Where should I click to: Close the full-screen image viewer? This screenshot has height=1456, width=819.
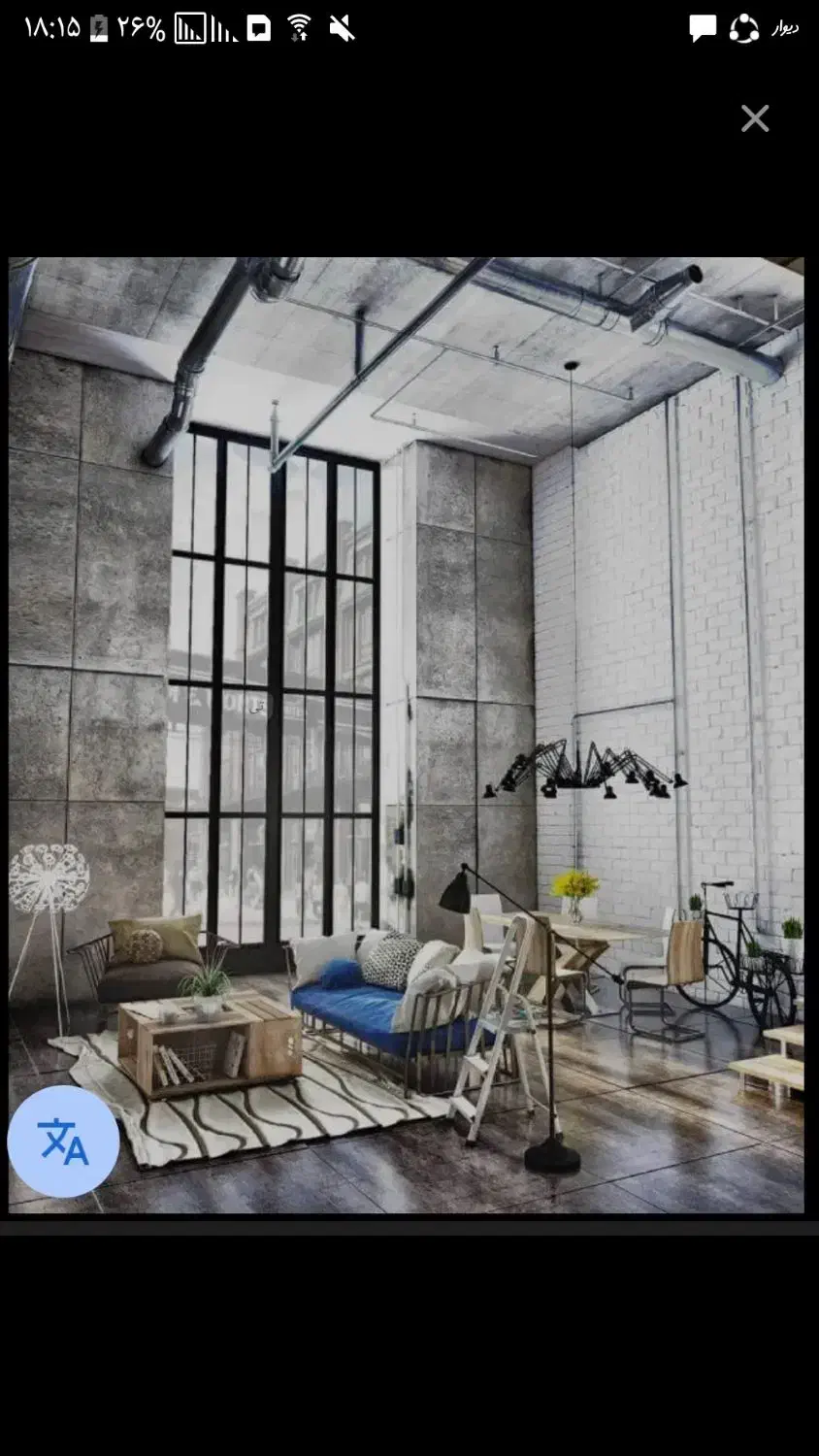click(754, 118)
